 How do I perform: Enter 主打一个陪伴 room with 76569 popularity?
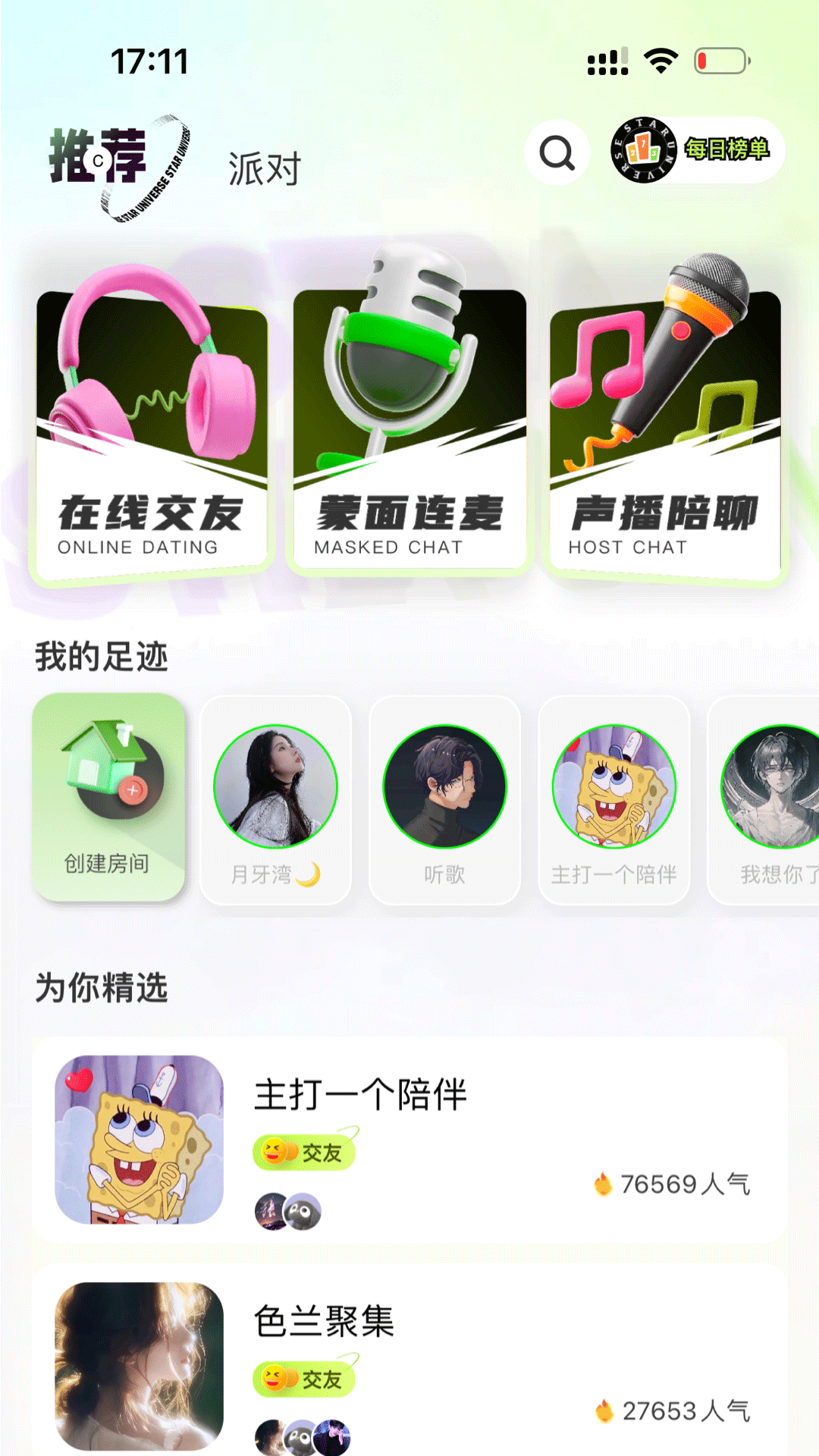point(409,1139)
